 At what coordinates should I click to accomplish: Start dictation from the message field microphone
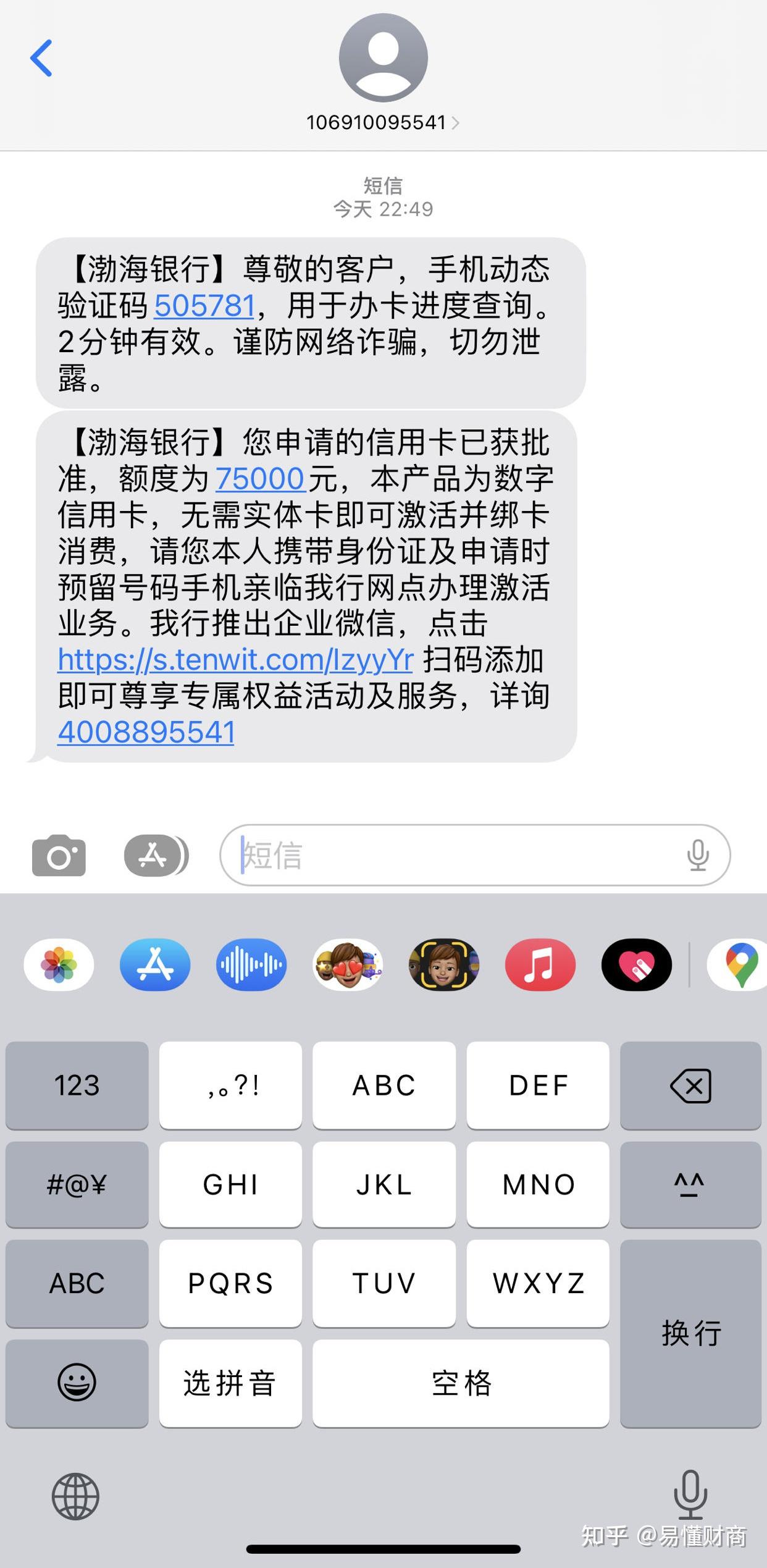point(698,855)
